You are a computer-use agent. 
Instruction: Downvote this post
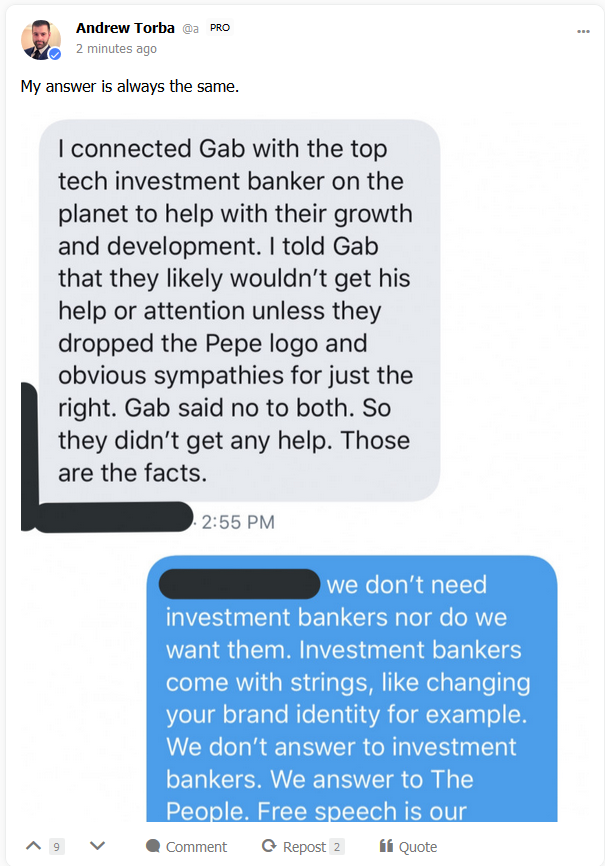point(97,846)
